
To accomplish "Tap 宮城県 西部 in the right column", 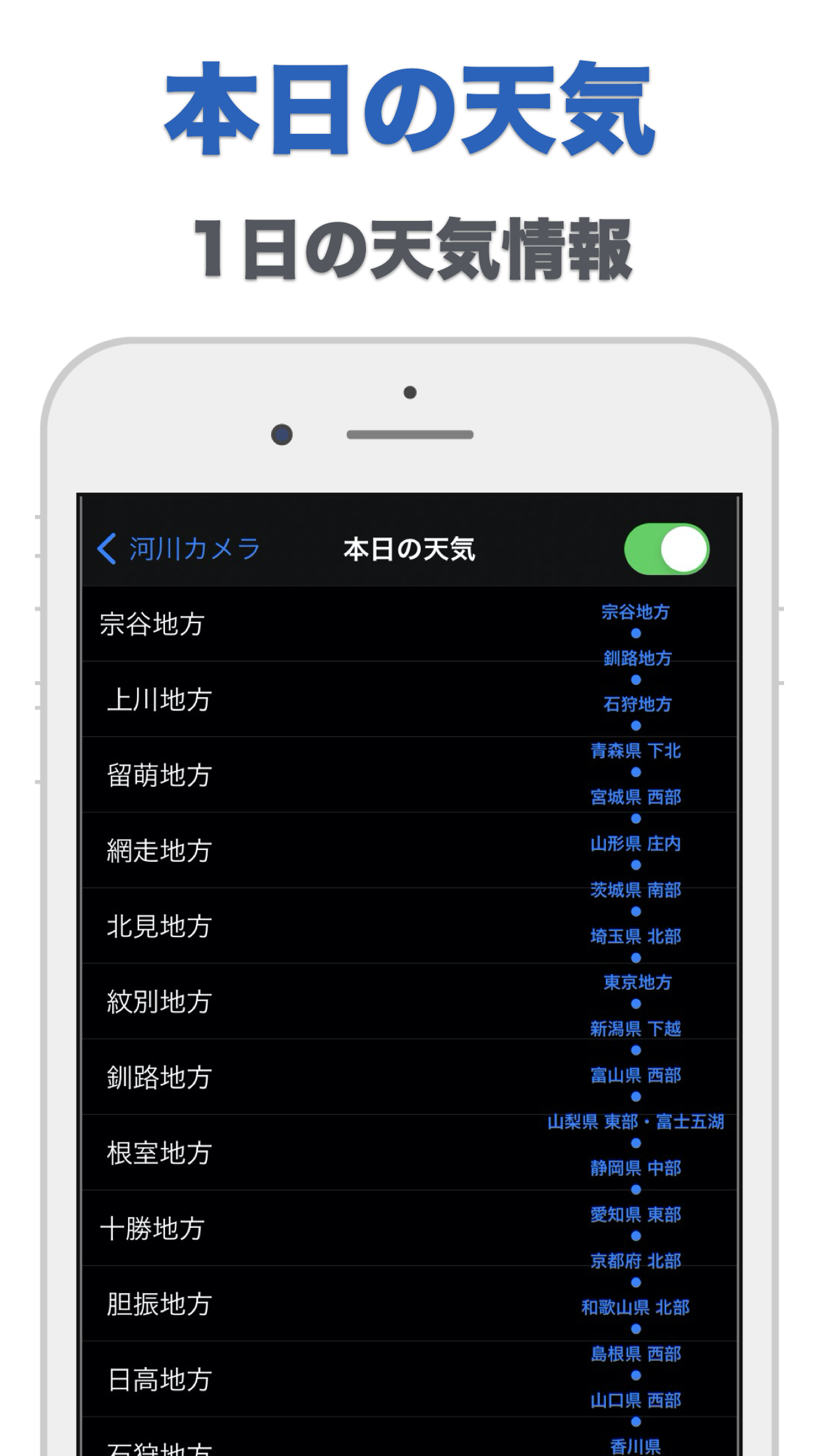I will 635,798.
